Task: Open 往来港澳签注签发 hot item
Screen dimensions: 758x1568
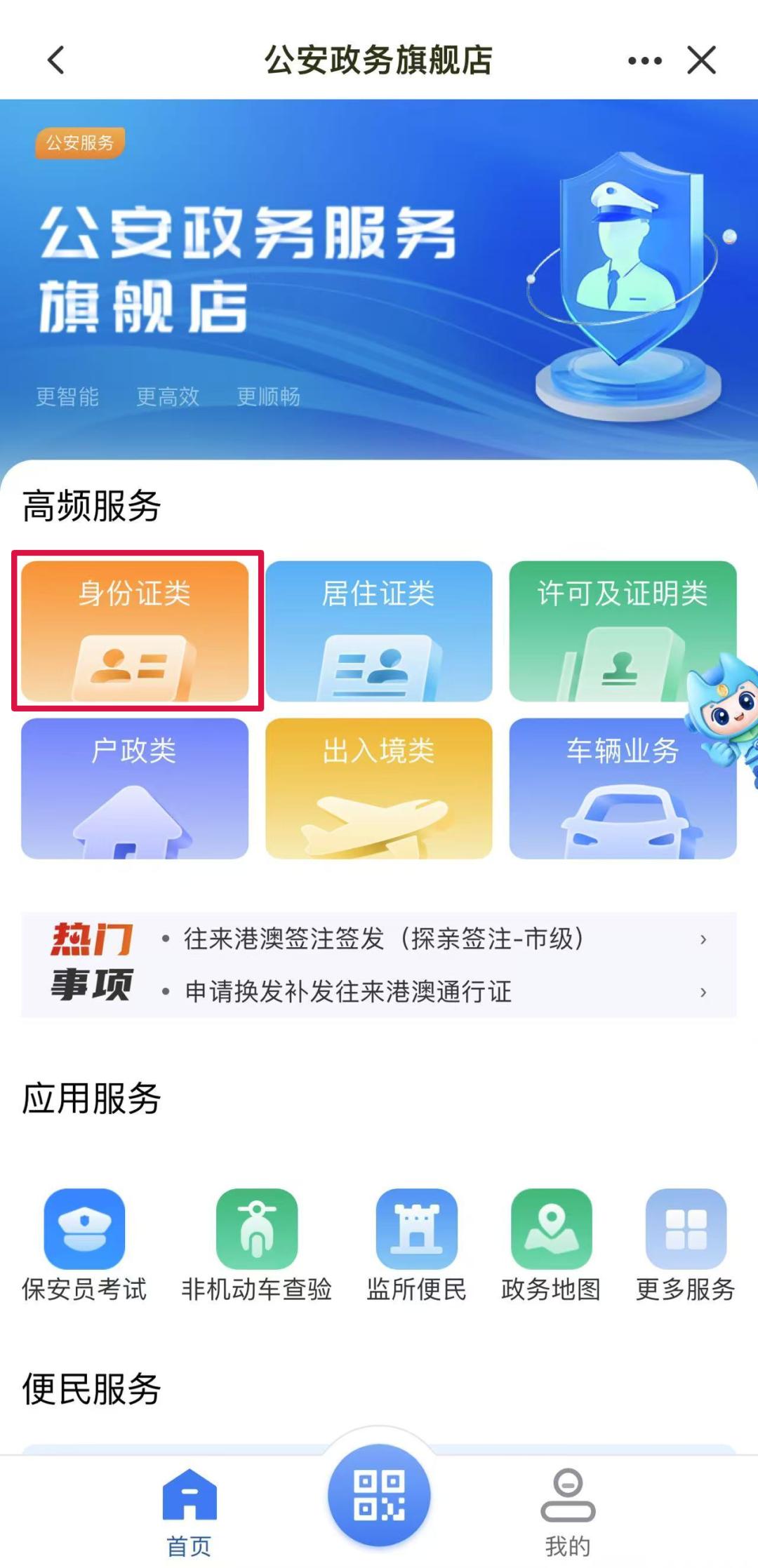Action: point(435,939)
